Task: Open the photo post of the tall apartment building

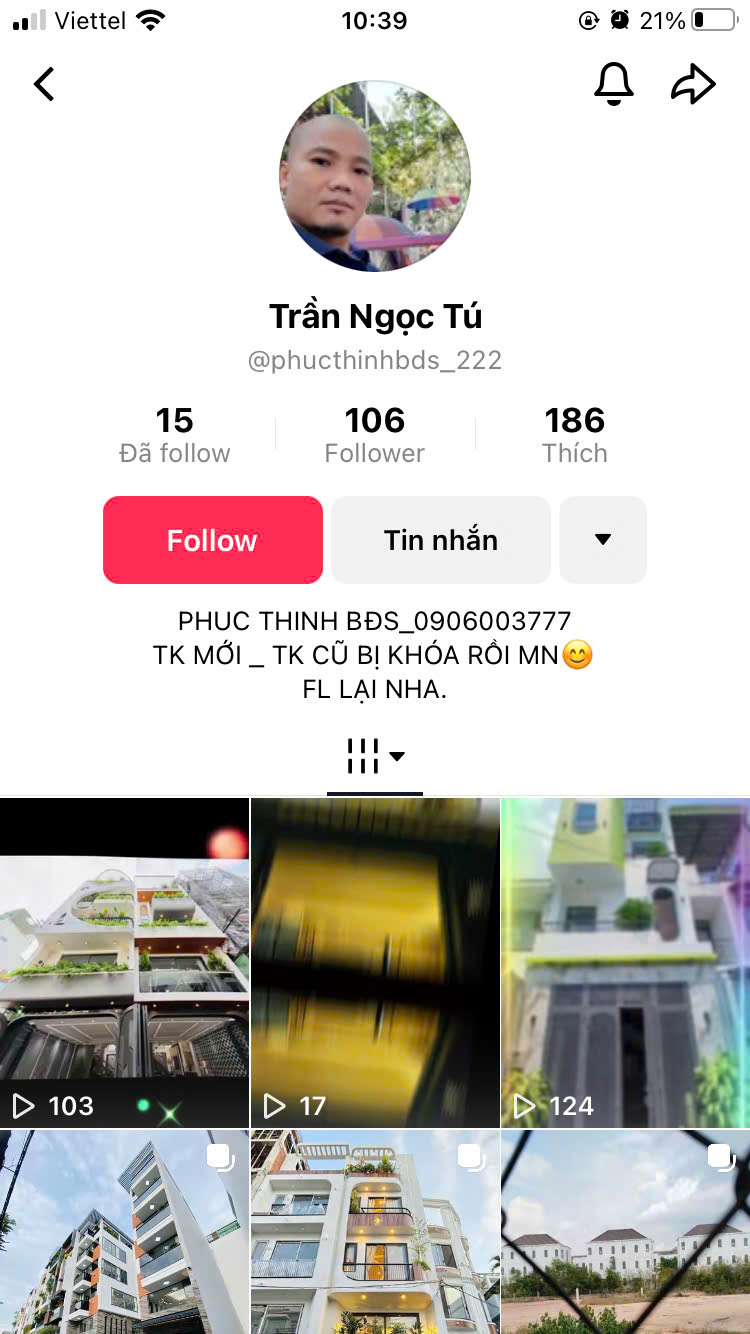Action: point(124,1232)
